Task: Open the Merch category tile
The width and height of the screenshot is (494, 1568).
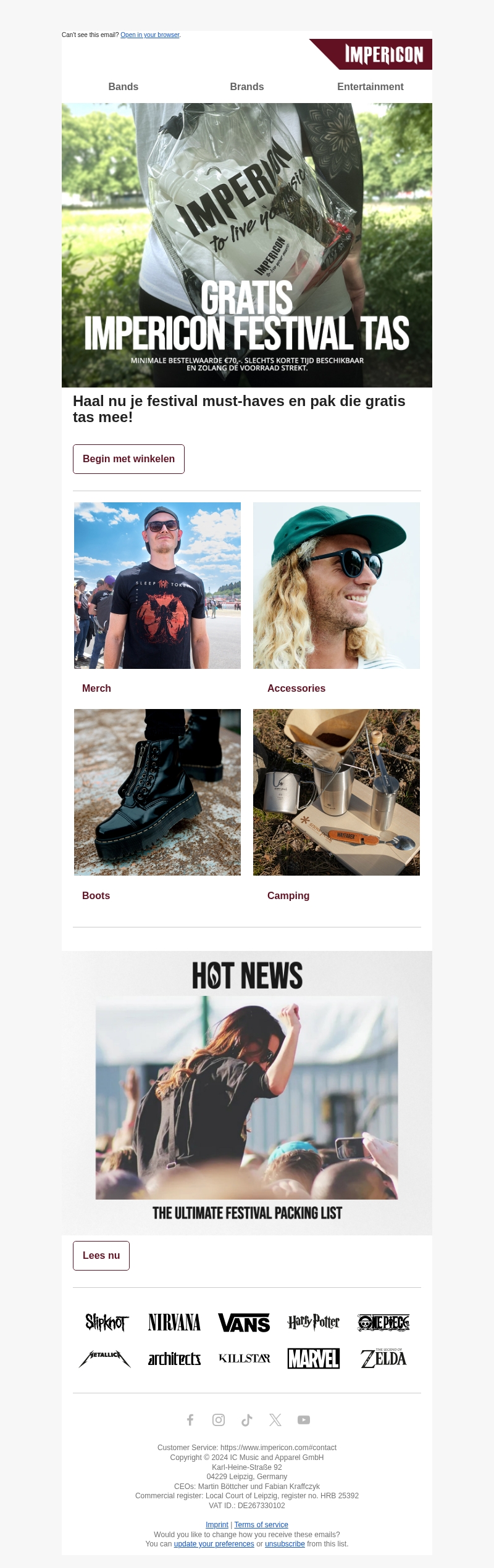Action: point(157,585)
